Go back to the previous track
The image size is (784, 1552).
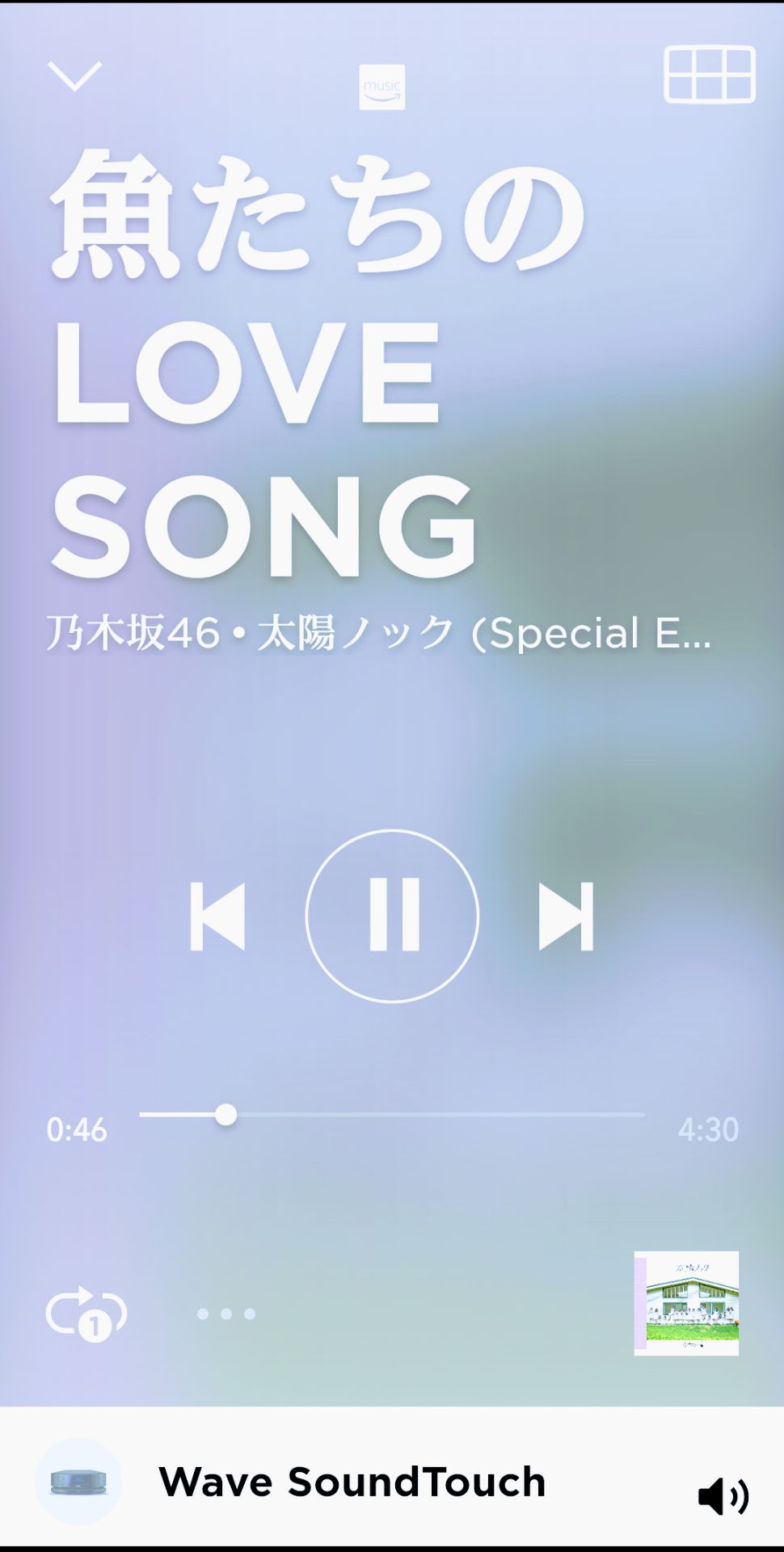click(217, 917)
